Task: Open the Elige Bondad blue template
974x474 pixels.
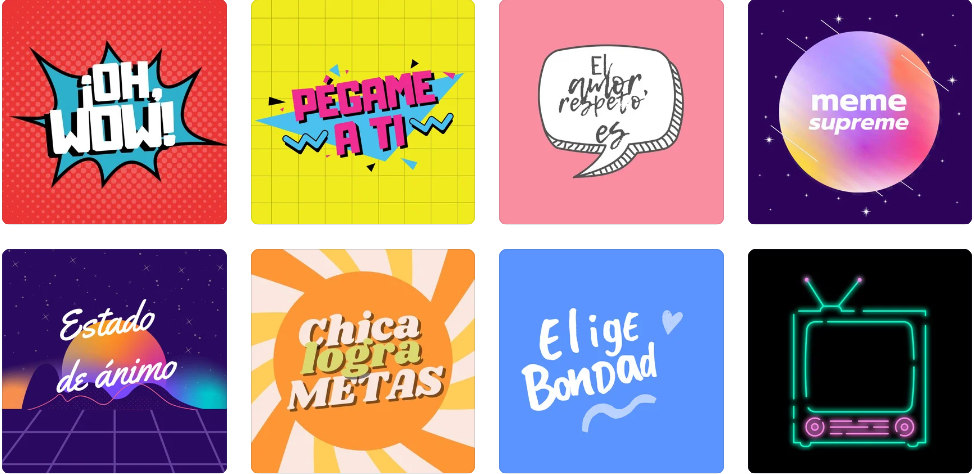Action: tap(611, 361)
